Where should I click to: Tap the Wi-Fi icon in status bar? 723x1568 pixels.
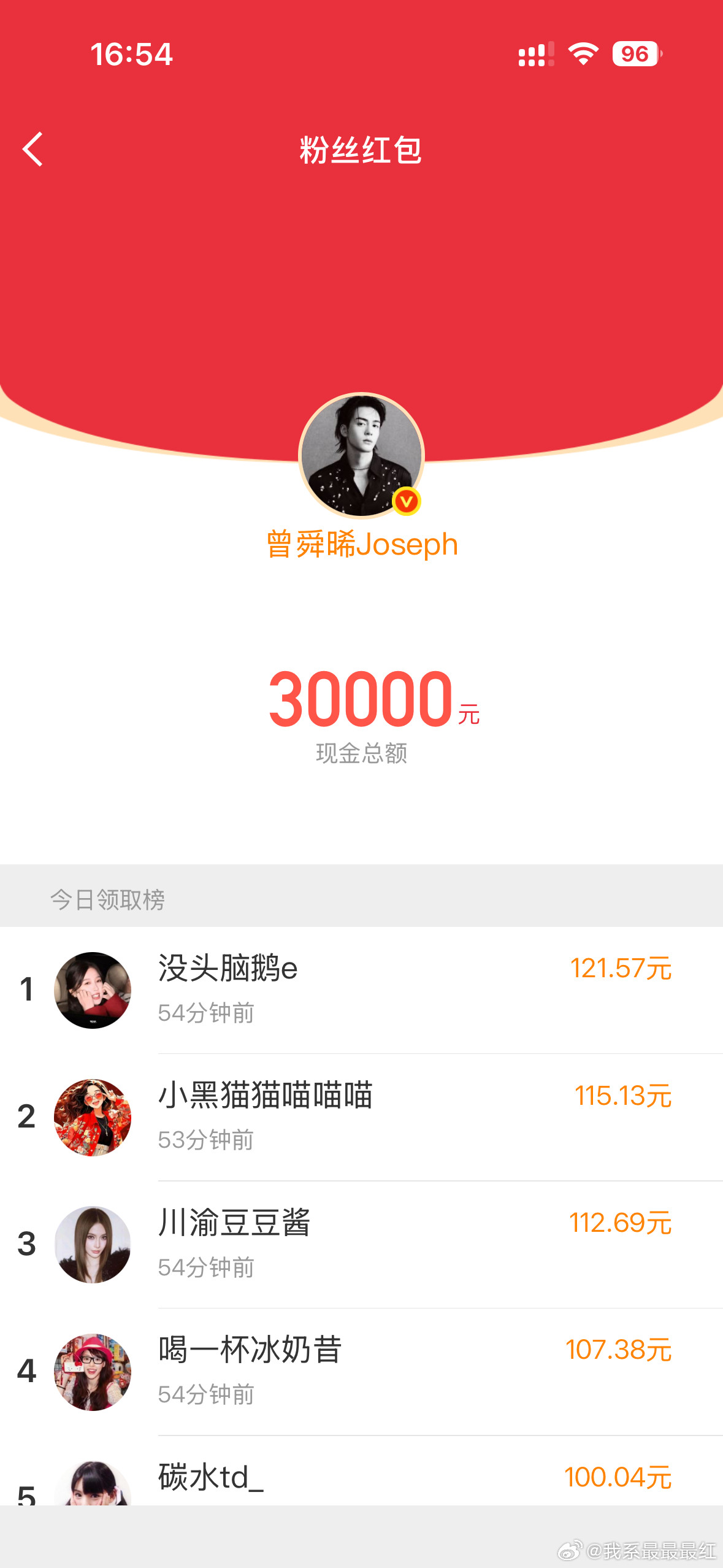584,55
